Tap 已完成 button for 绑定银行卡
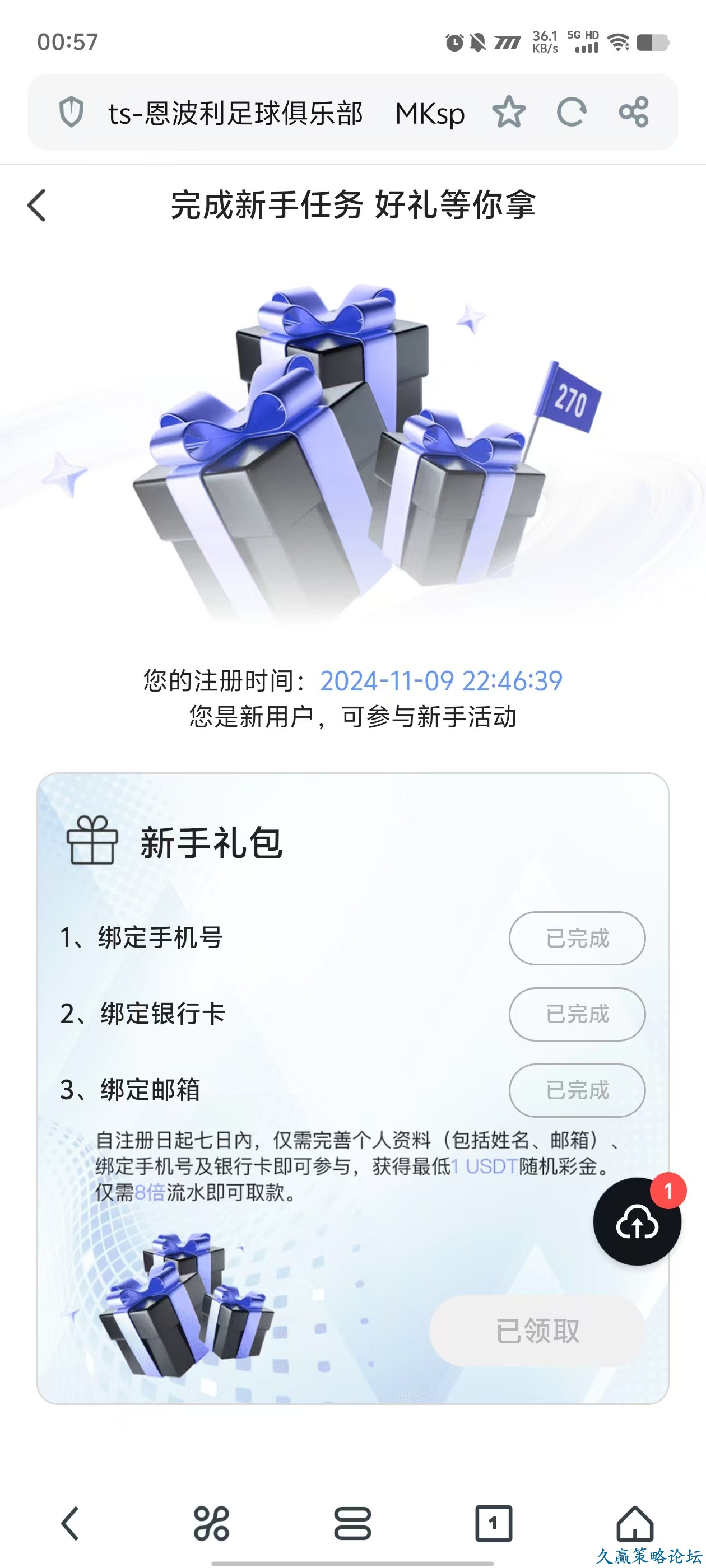Image resolution: width=706 pixels, height=1568 pixels. point(576,1014)
